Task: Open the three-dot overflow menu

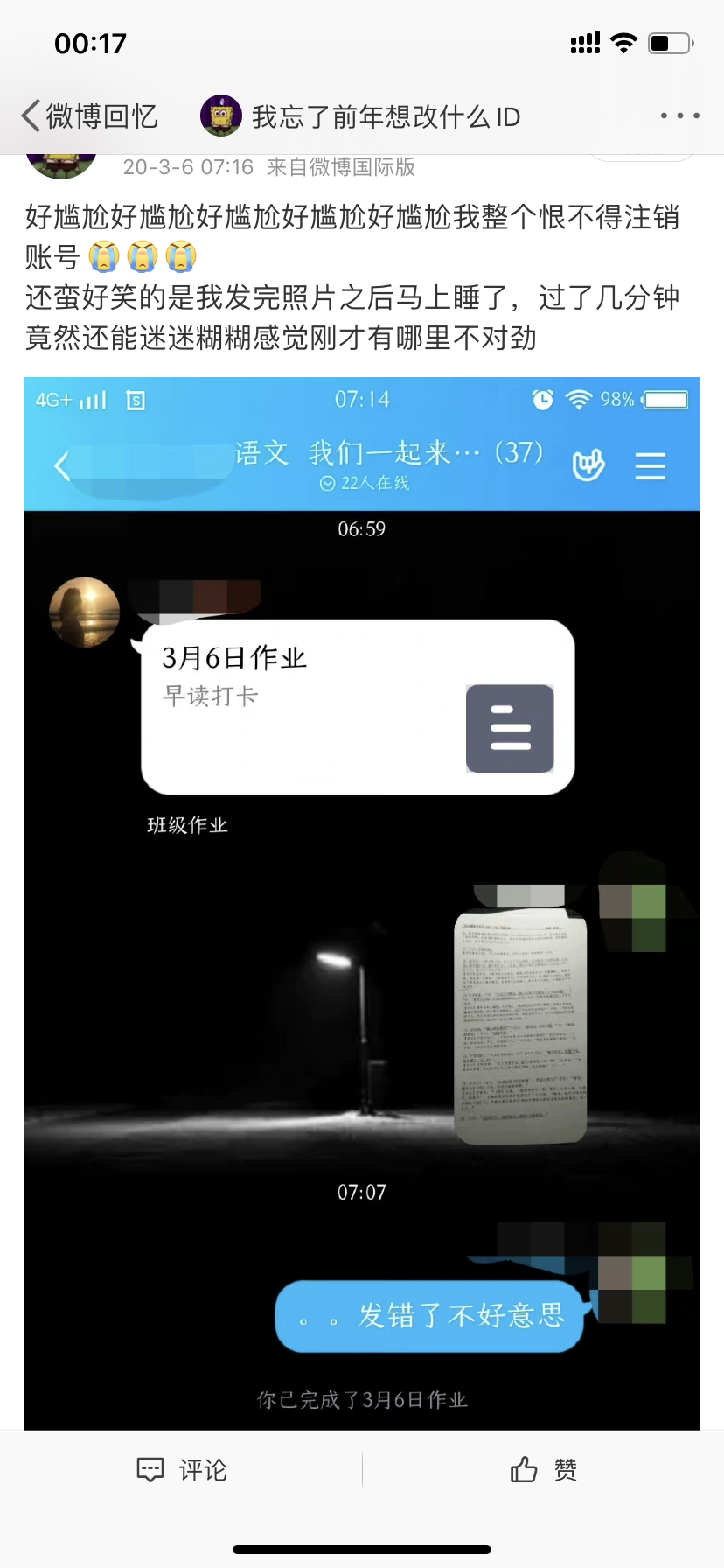Action: pos(679,115)
